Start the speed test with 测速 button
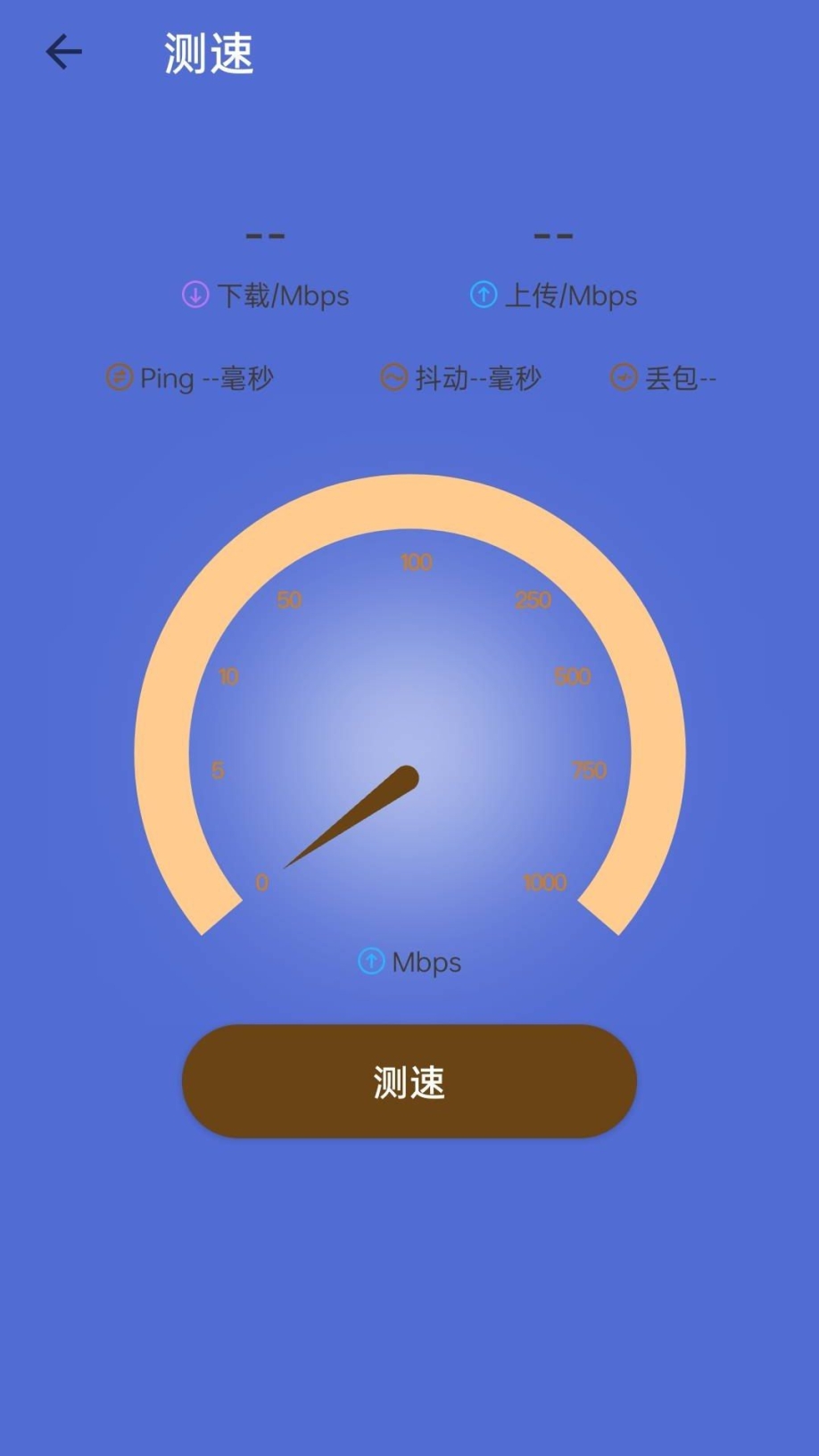This screenshot has height=1456, width=819. pos(409,1081)
